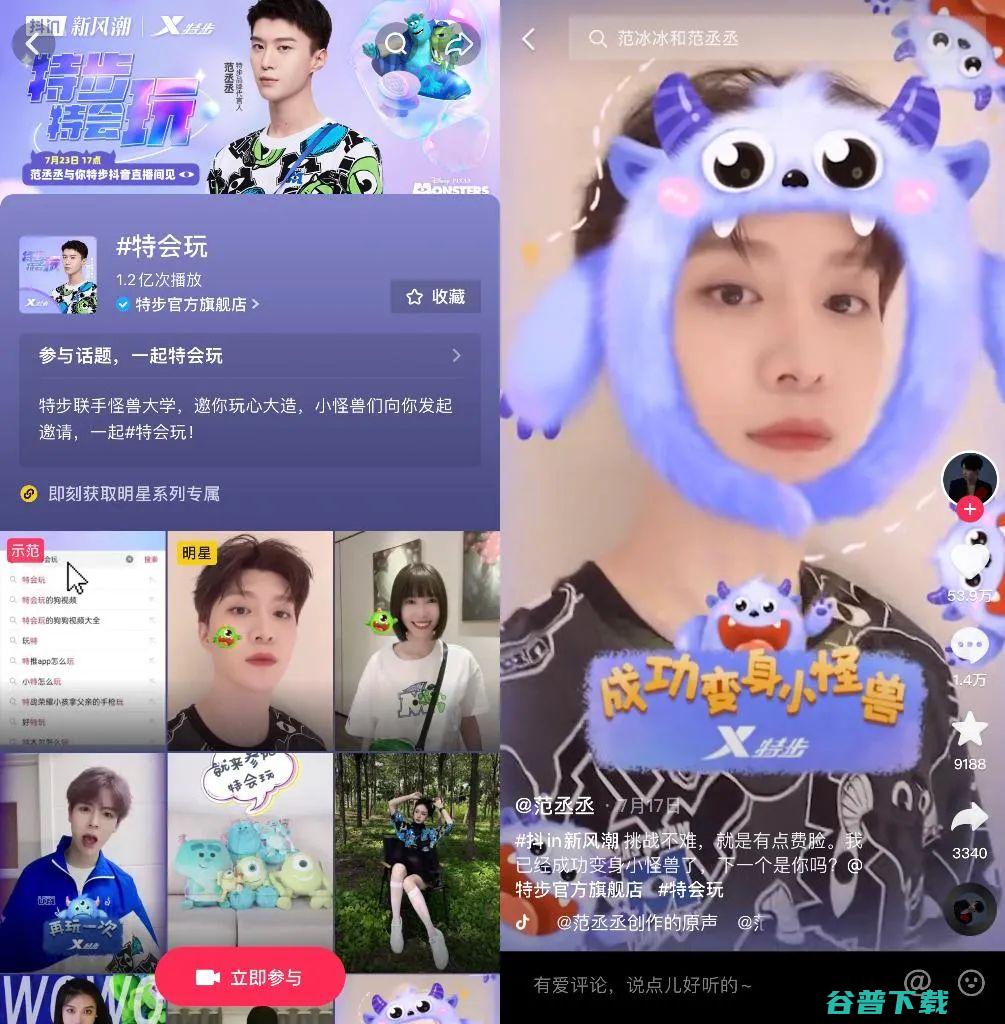Search within the #特会玩 topic page
This screenshot has height=1024, width=1005.
pyautogui.click(x=397, y=44)
